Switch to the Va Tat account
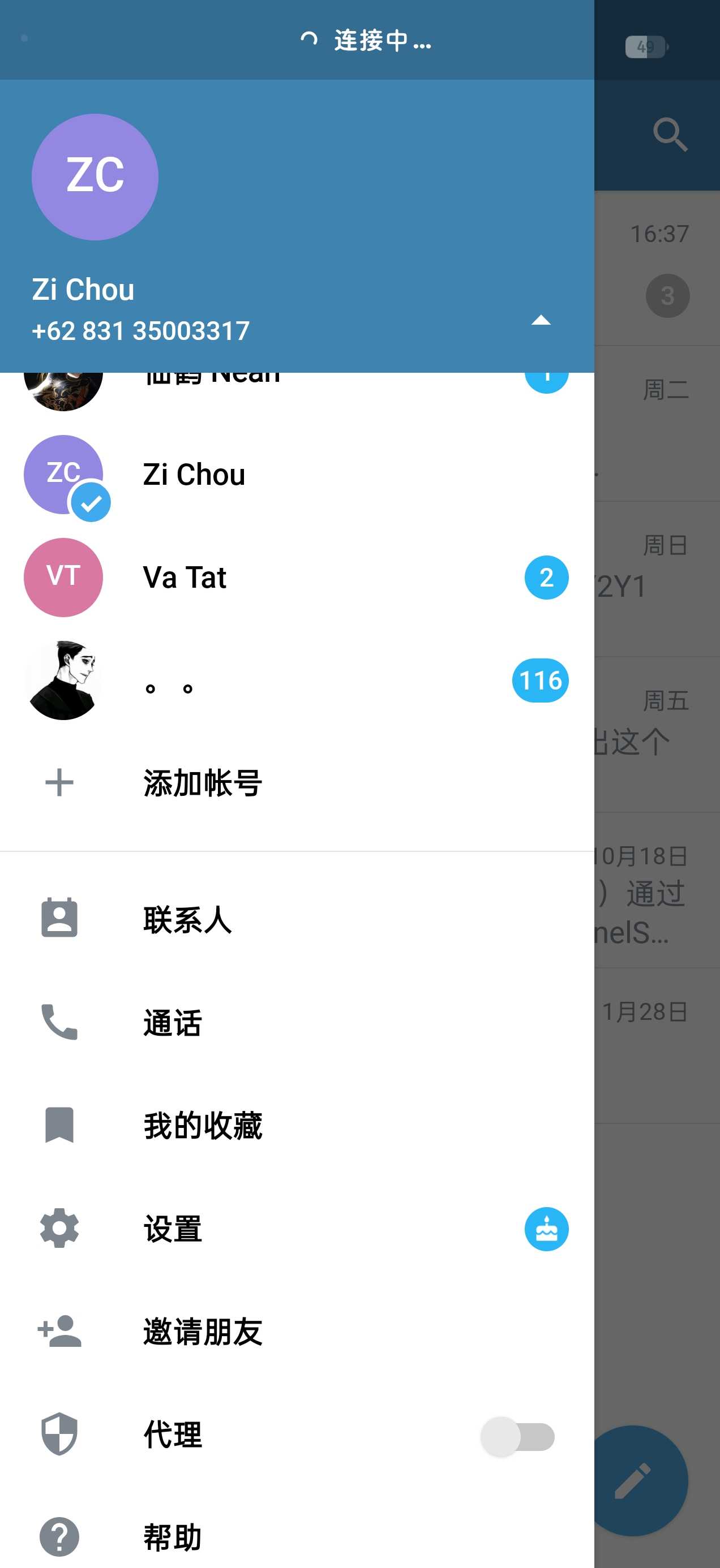The image size is (720, 1568). (x=297, y=577)
